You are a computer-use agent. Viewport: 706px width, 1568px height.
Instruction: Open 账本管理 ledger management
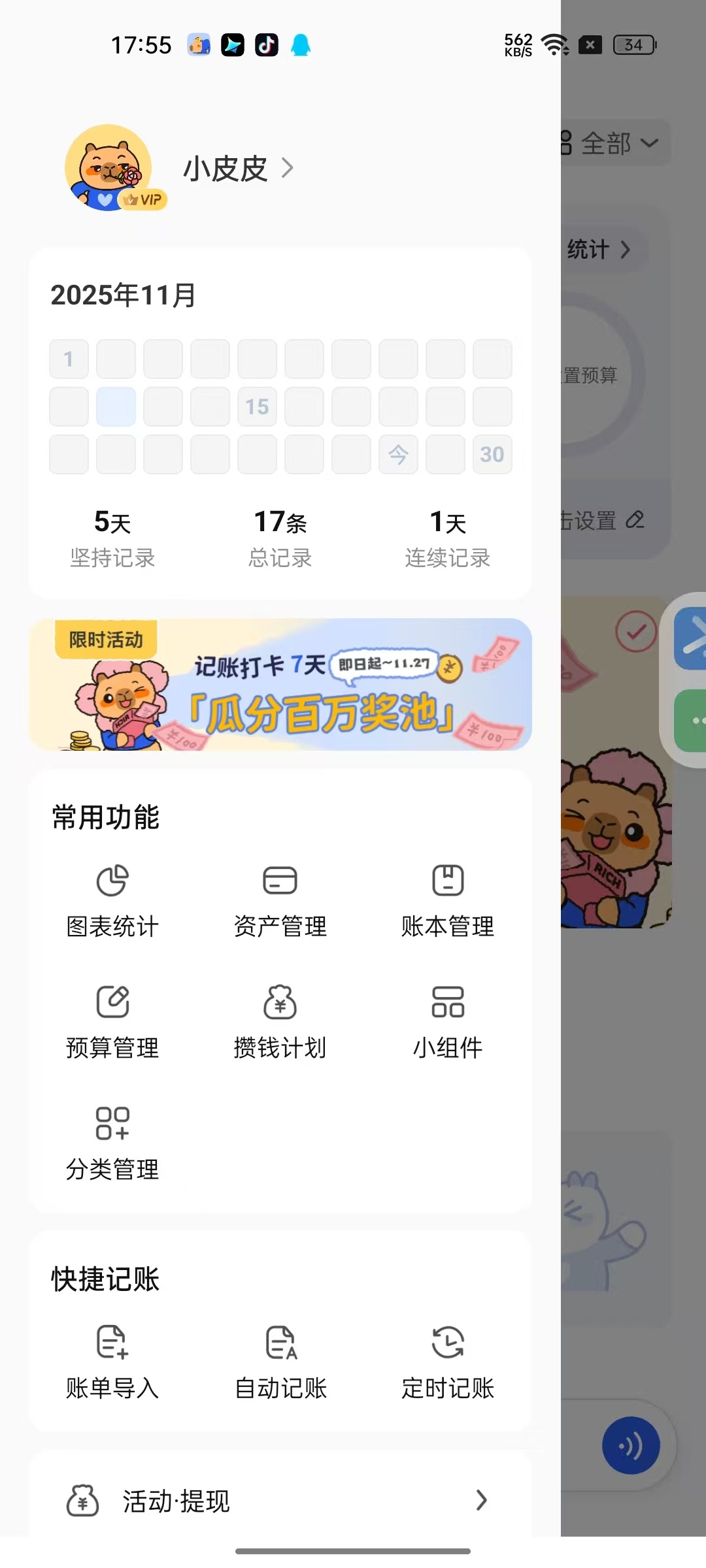[x=448, y=900]
